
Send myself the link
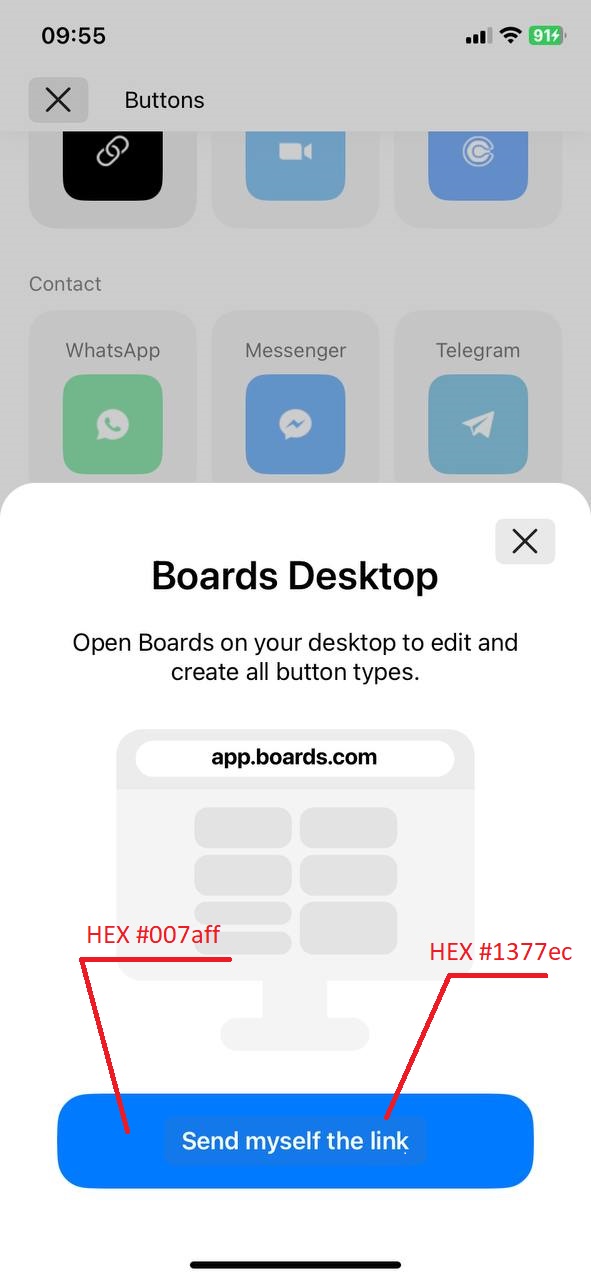(x=295, y=1141)
